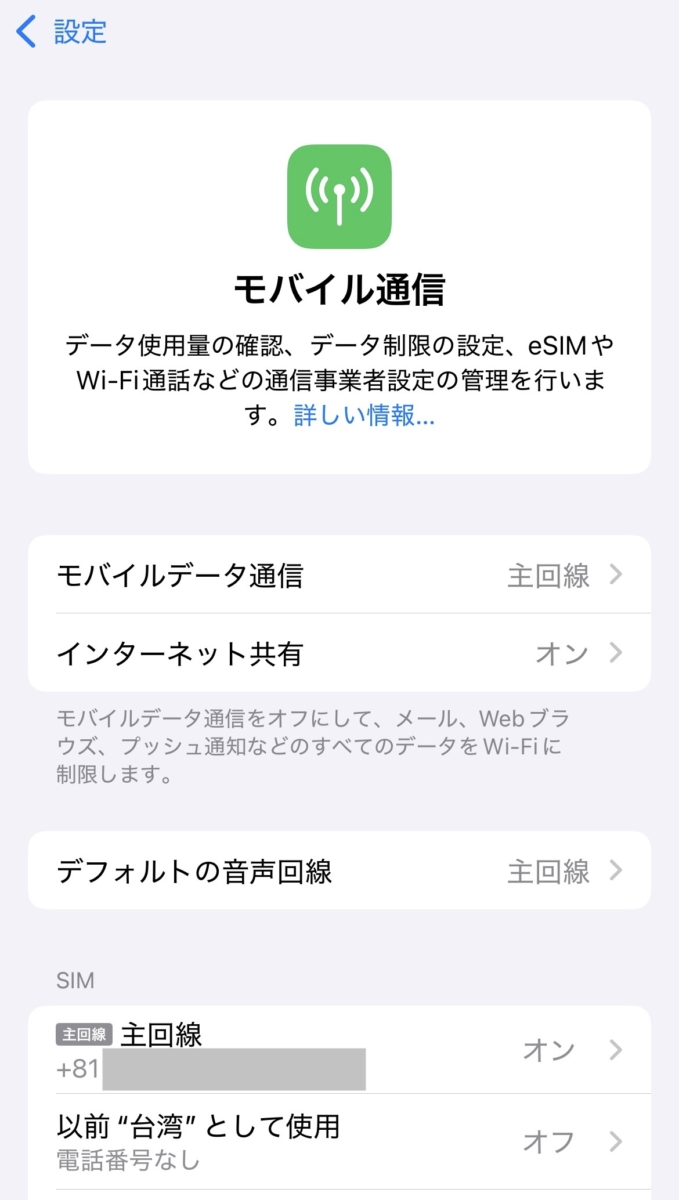The height and width of the screenshot is (1200, 679).
Task: Open インターネット共有 settings
Action: 339,654
